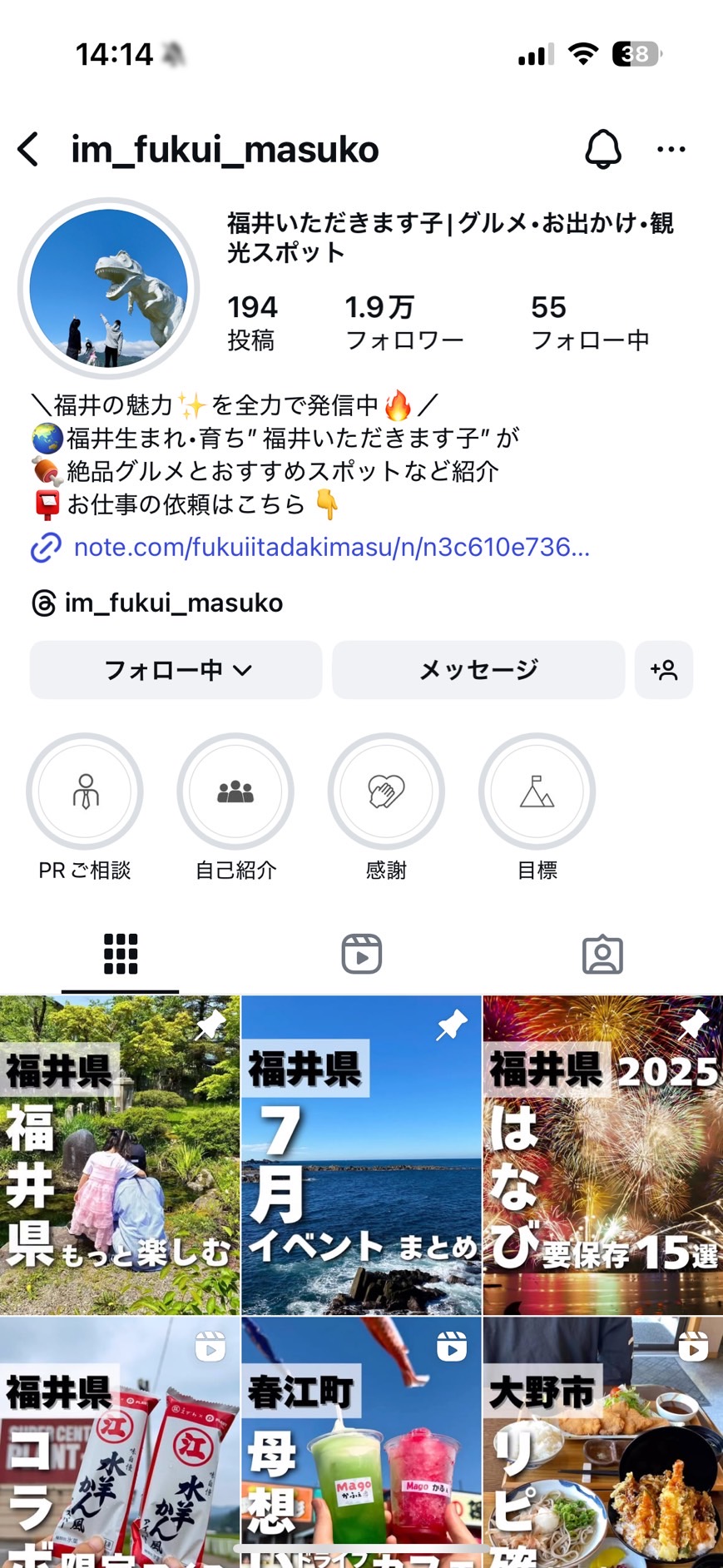Switch to the tagged posts tab
This screenshot has height=1568, width=723.
coord(602,954)
